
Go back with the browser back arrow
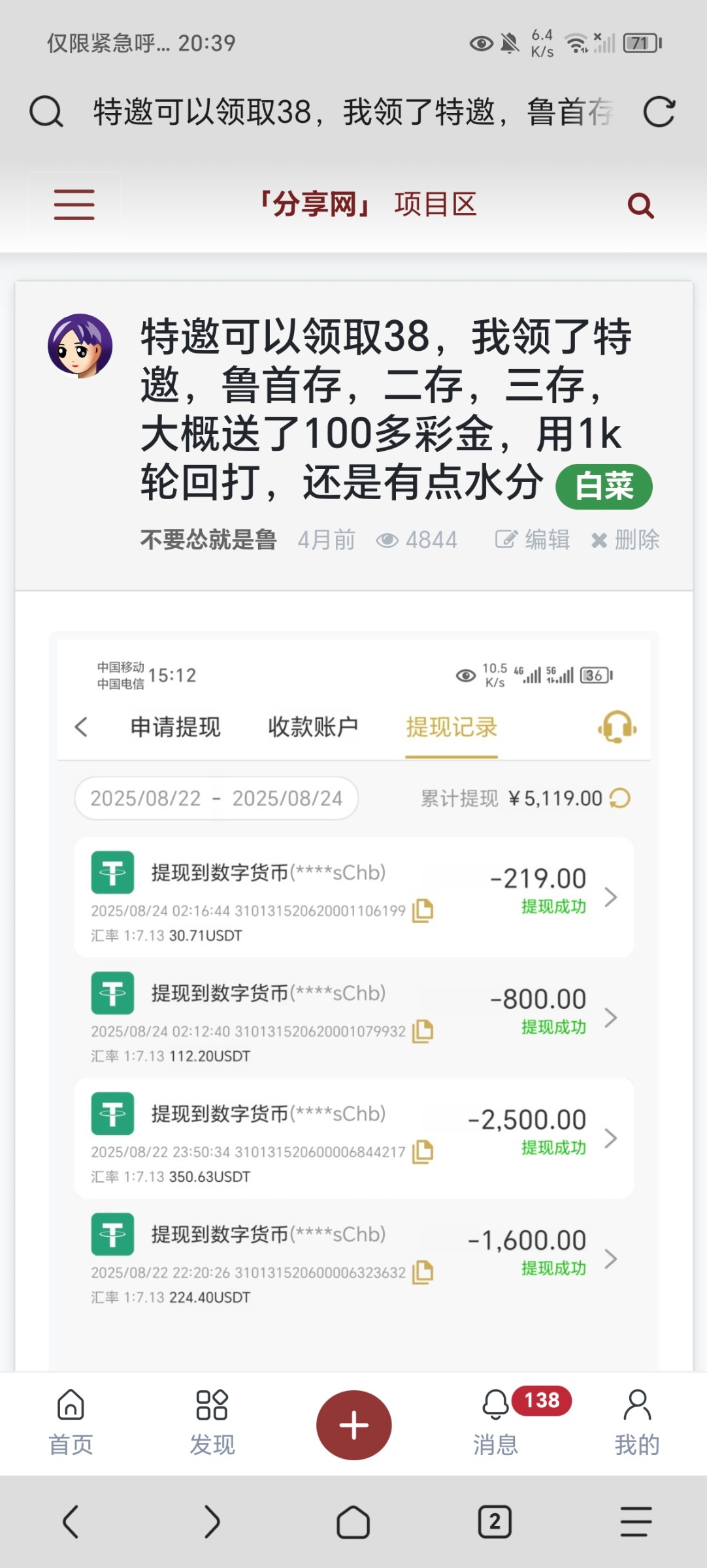coord(71,1522)
